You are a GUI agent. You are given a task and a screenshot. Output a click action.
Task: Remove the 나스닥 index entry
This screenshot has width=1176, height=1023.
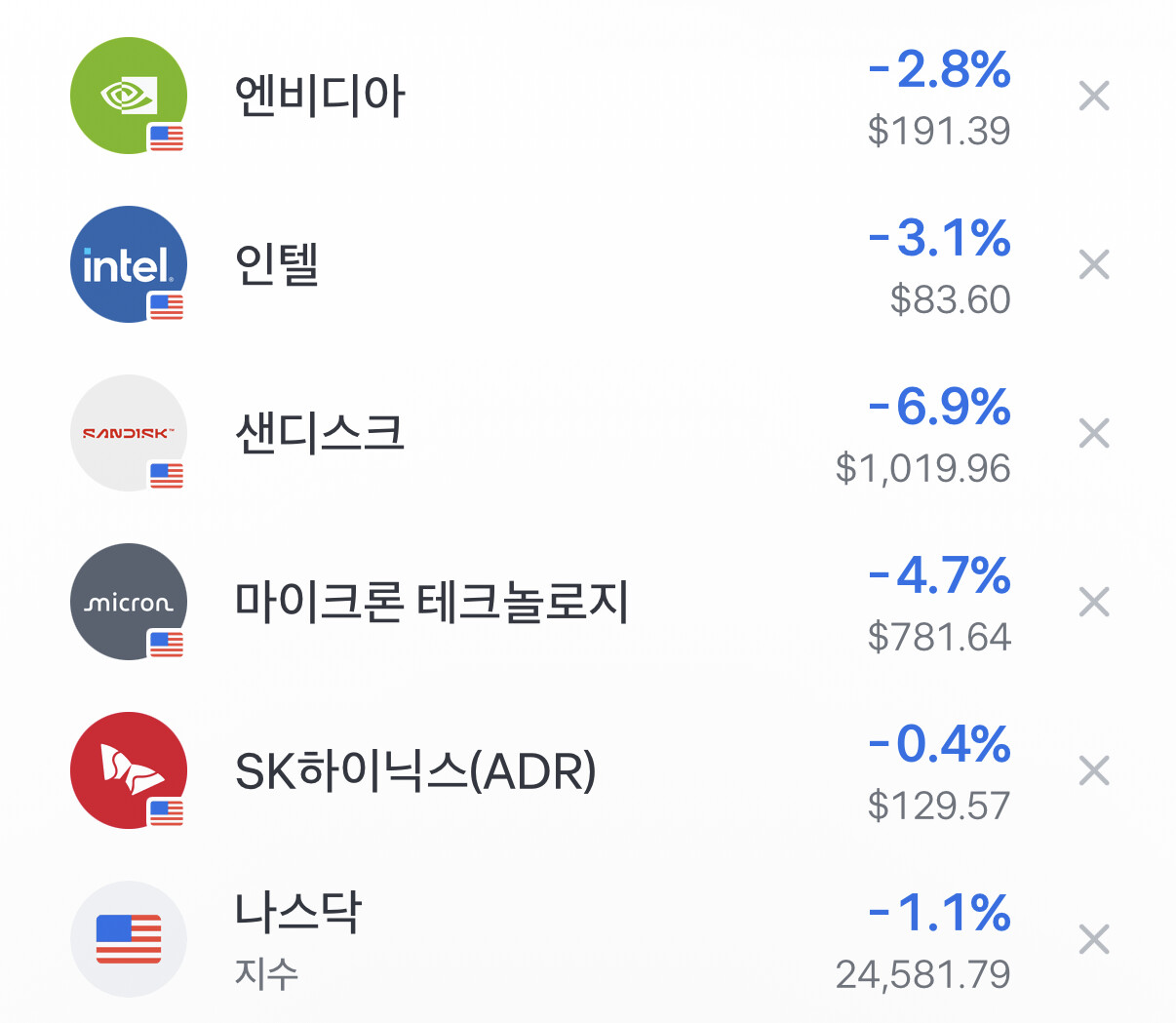1094,939
